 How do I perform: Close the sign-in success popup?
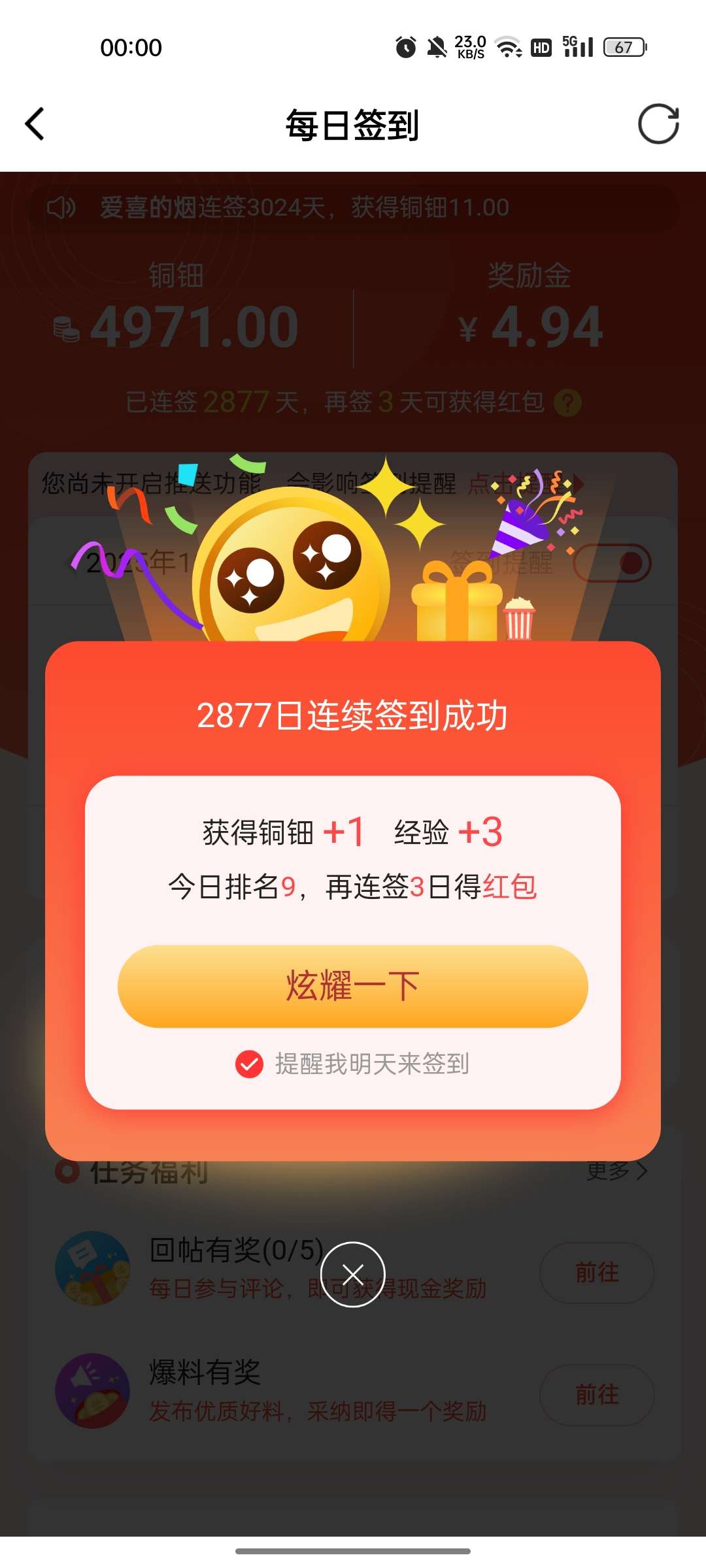pos(353,1274)
